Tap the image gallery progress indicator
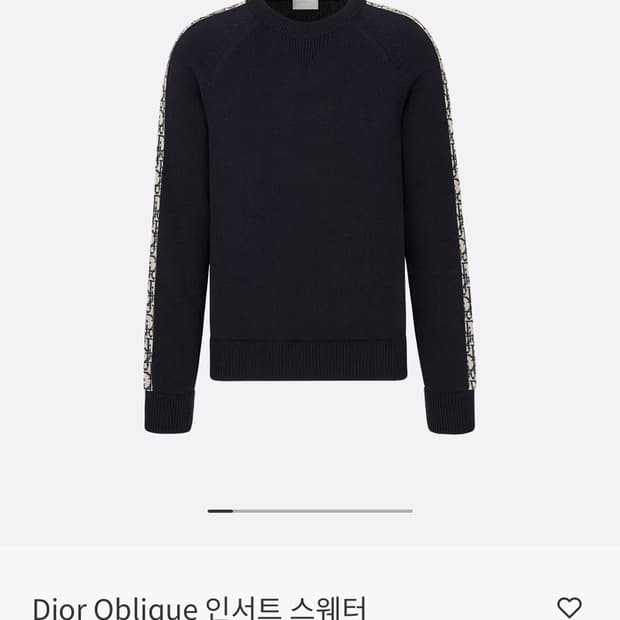The width and height of the screenshot is (620, 620). click(310, 511)
